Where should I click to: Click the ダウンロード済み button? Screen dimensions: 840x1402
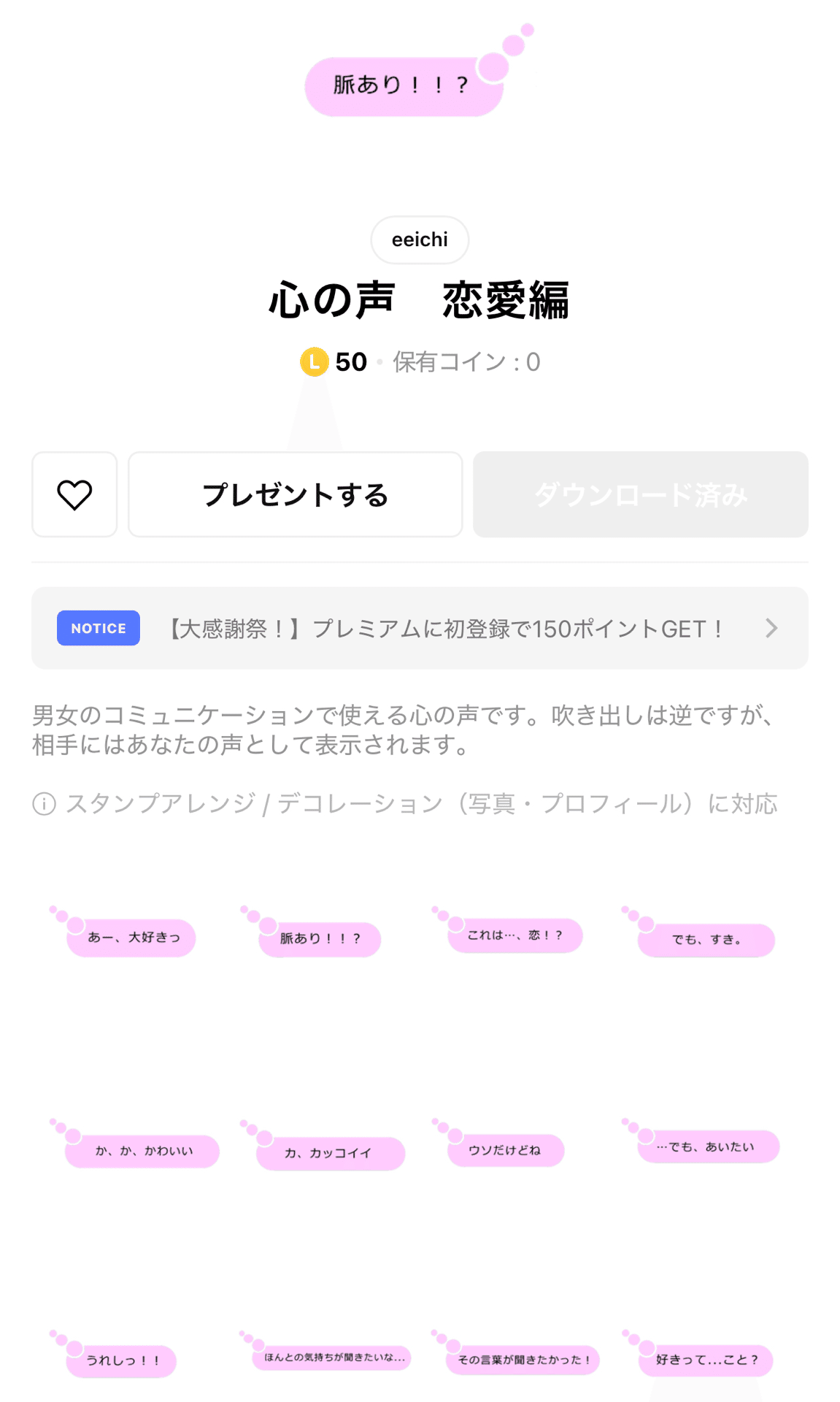[641, 494]
